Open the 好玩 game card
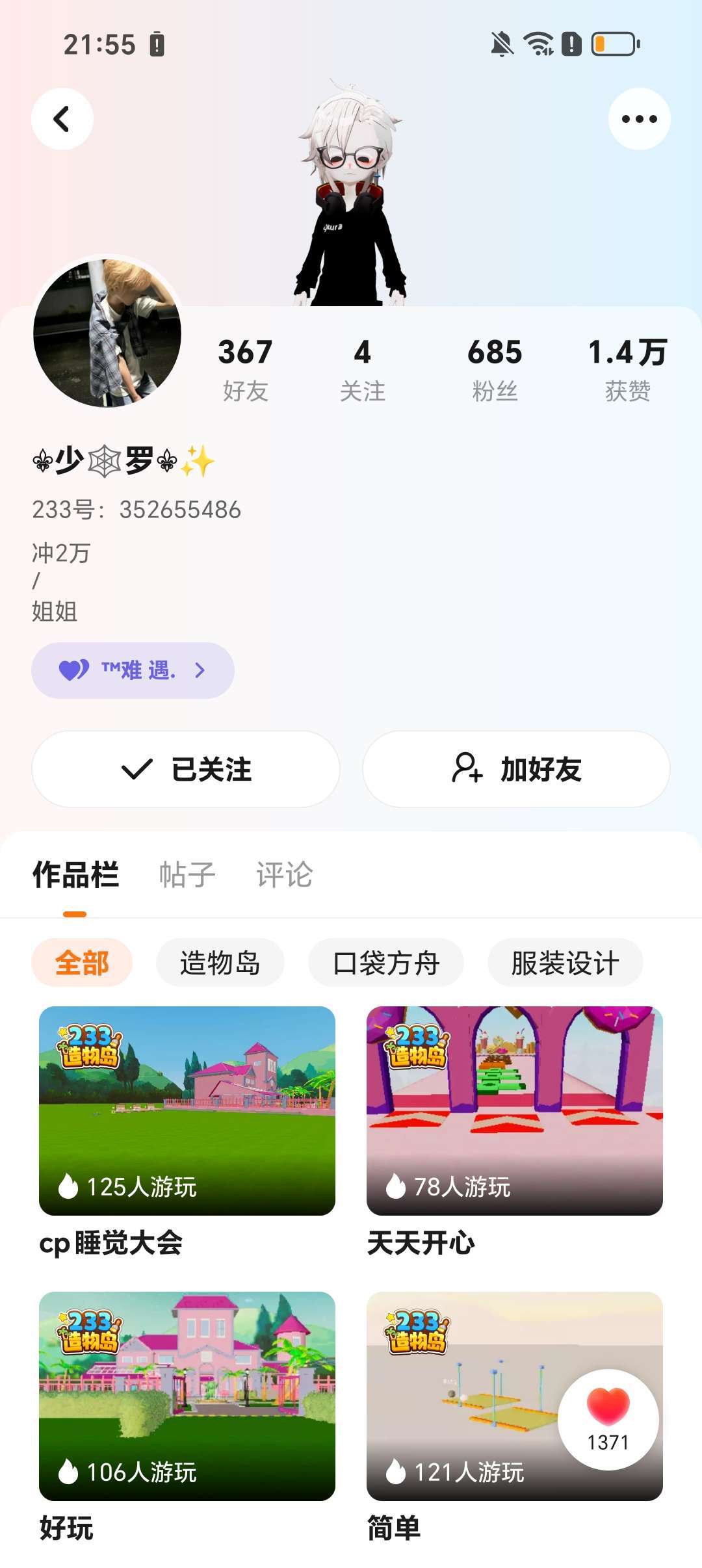702x1568 pixels. coord(187,1396)
